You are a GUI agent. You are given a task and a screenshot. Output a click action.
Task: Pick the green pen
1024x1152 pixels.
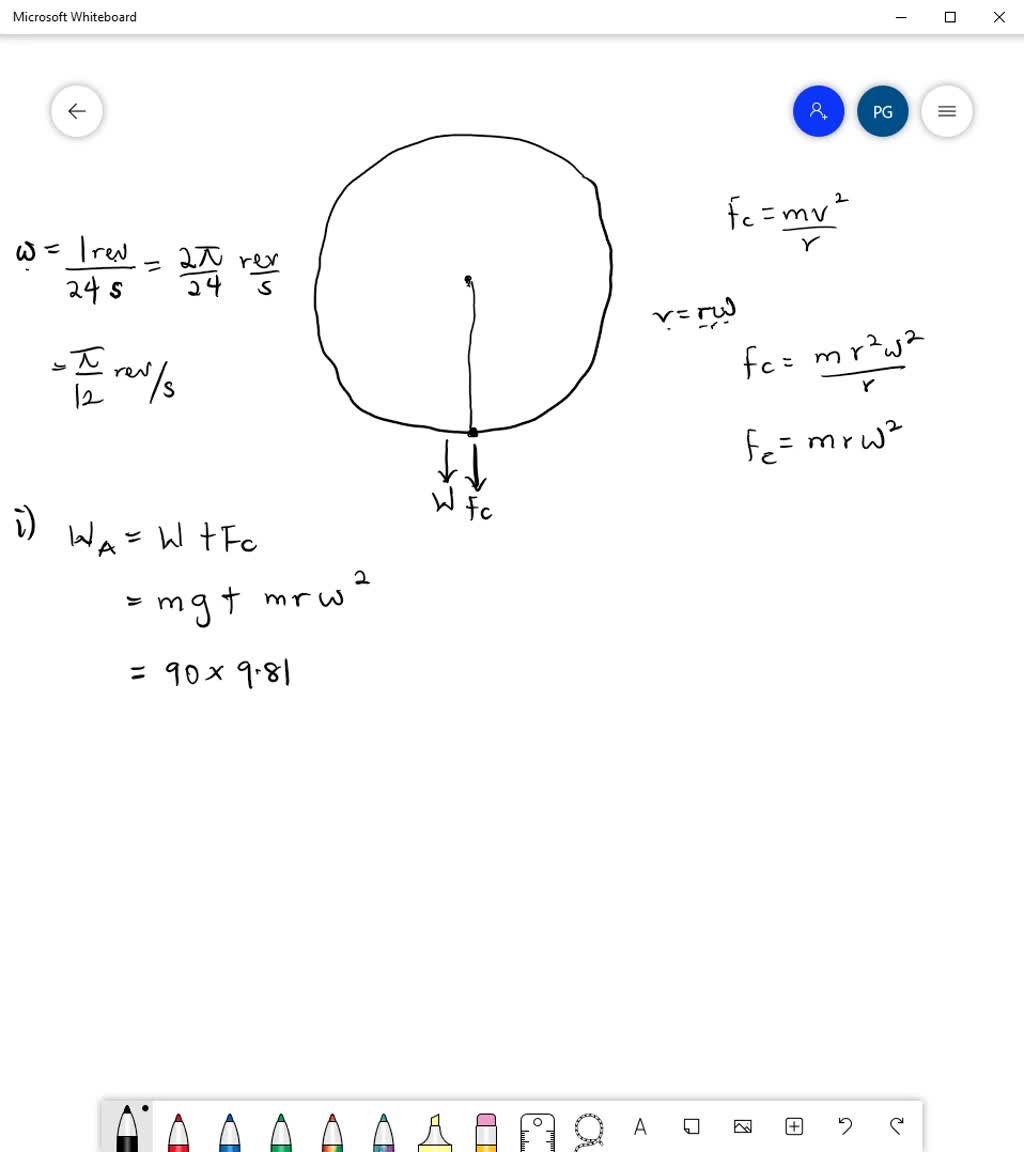pos(281,1130)
